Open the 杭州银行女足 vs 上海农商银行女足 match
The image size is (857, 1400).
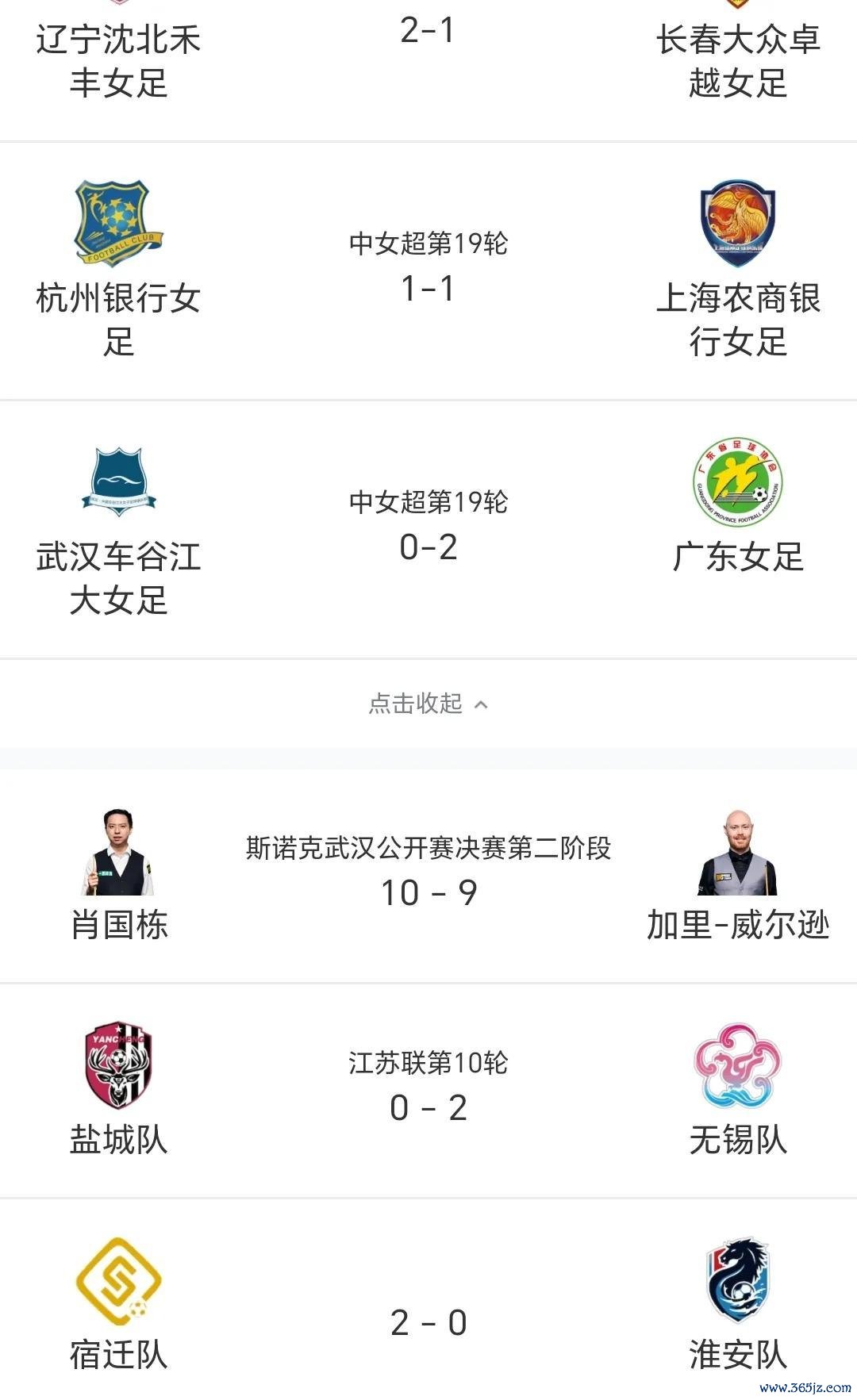[428, 271]
